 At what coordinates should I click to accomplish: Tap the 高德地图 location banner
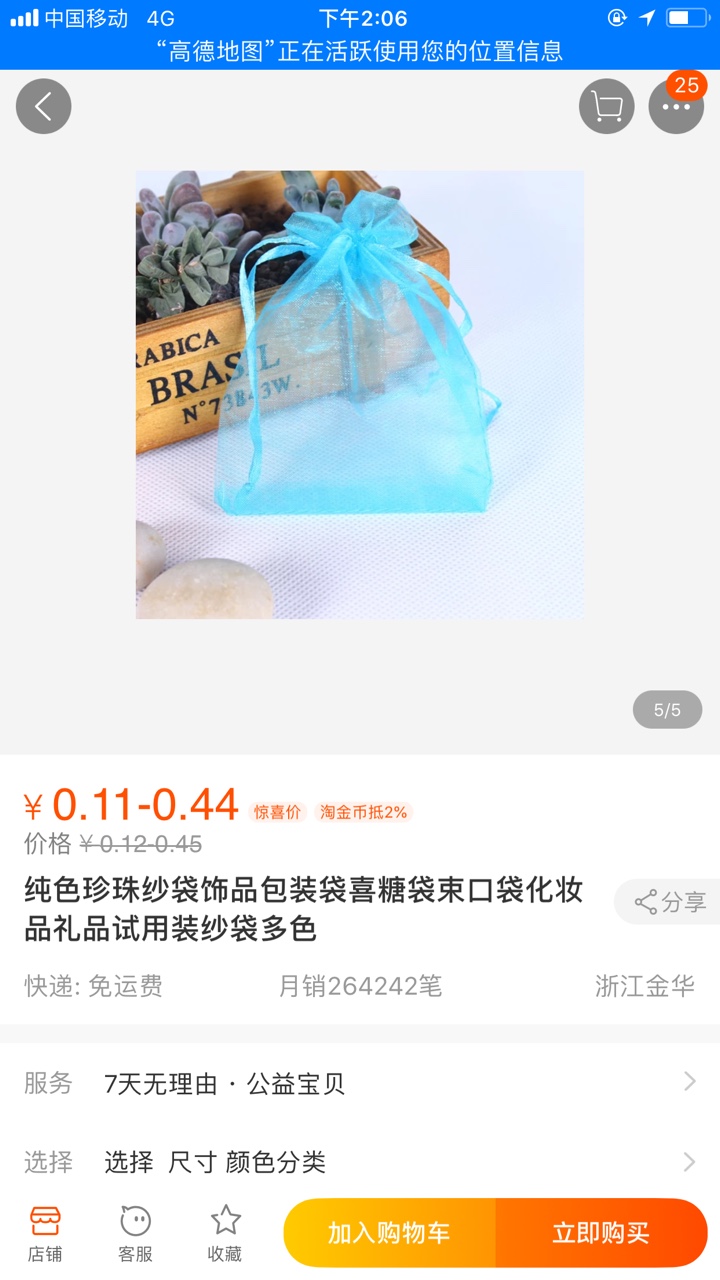click(x=360, y=51)
